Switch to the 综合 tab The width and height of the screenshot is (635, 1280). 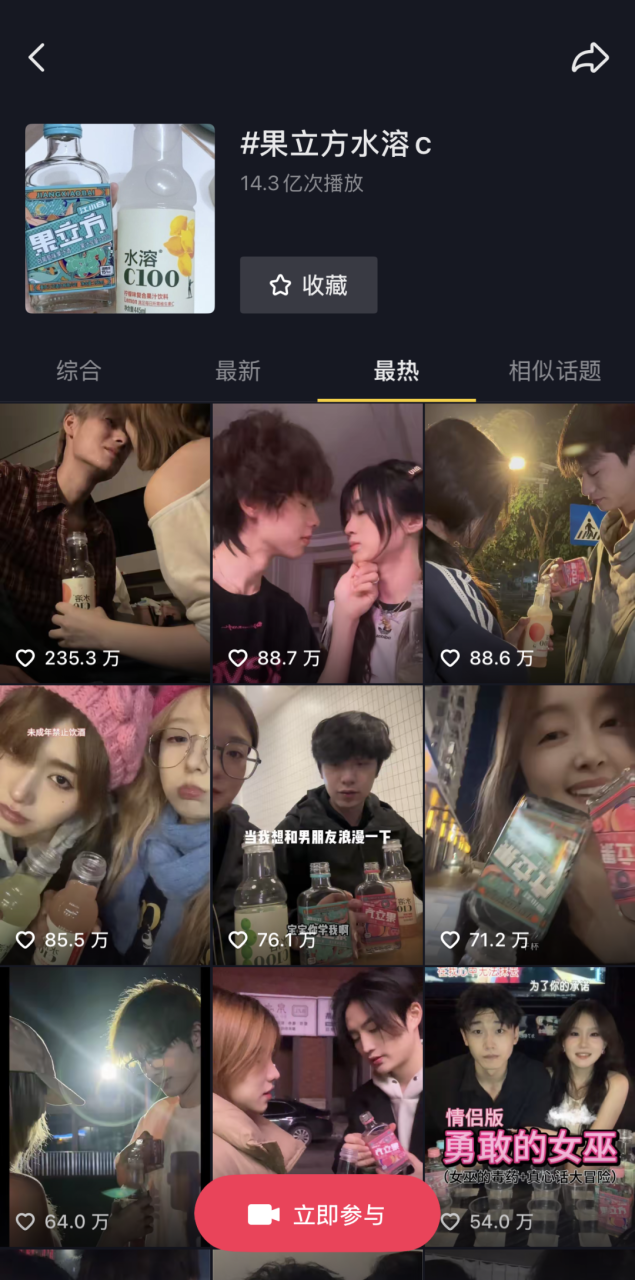[x=79, y=371]
